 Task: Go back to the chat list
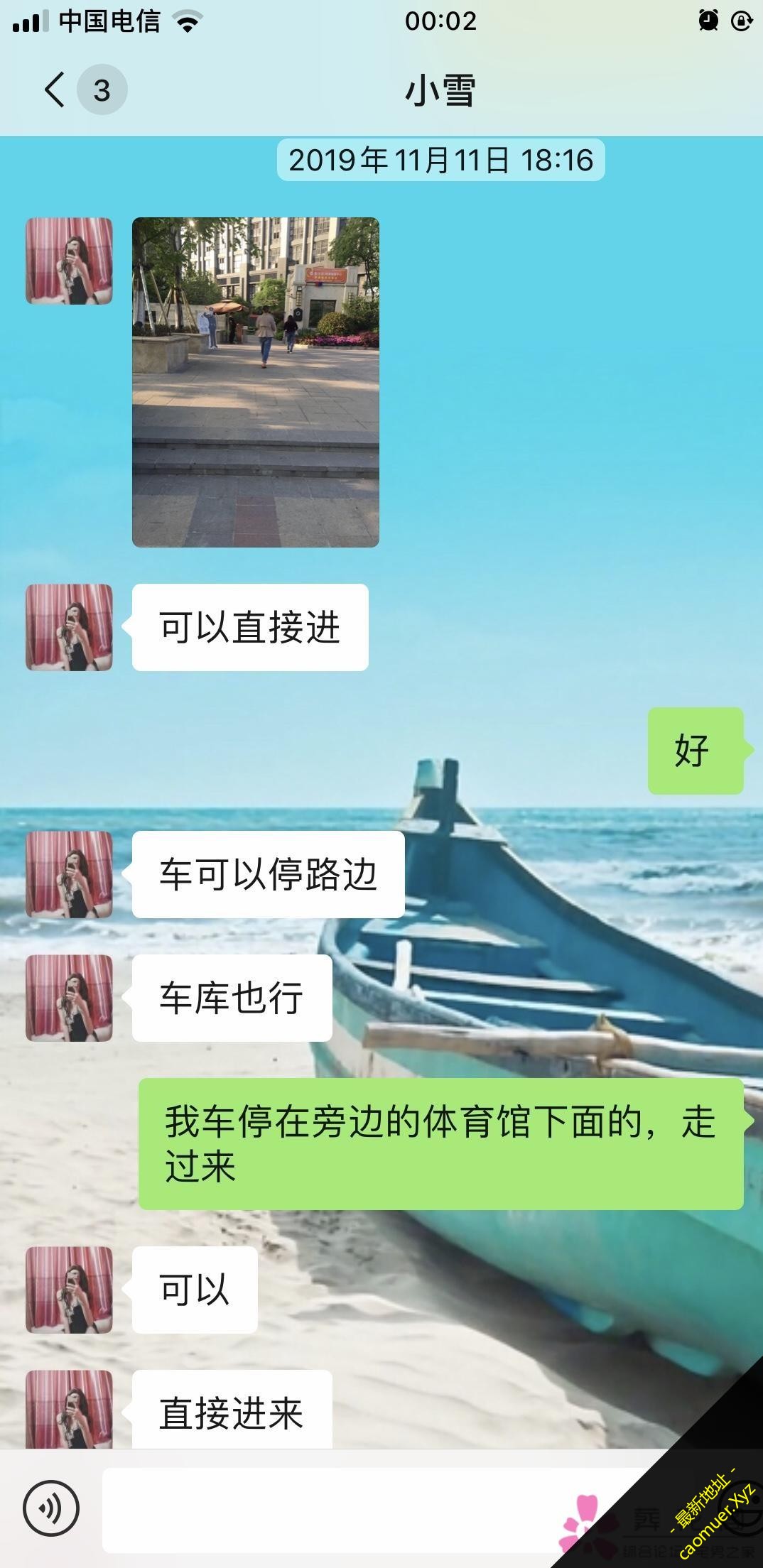click(55, 90)
